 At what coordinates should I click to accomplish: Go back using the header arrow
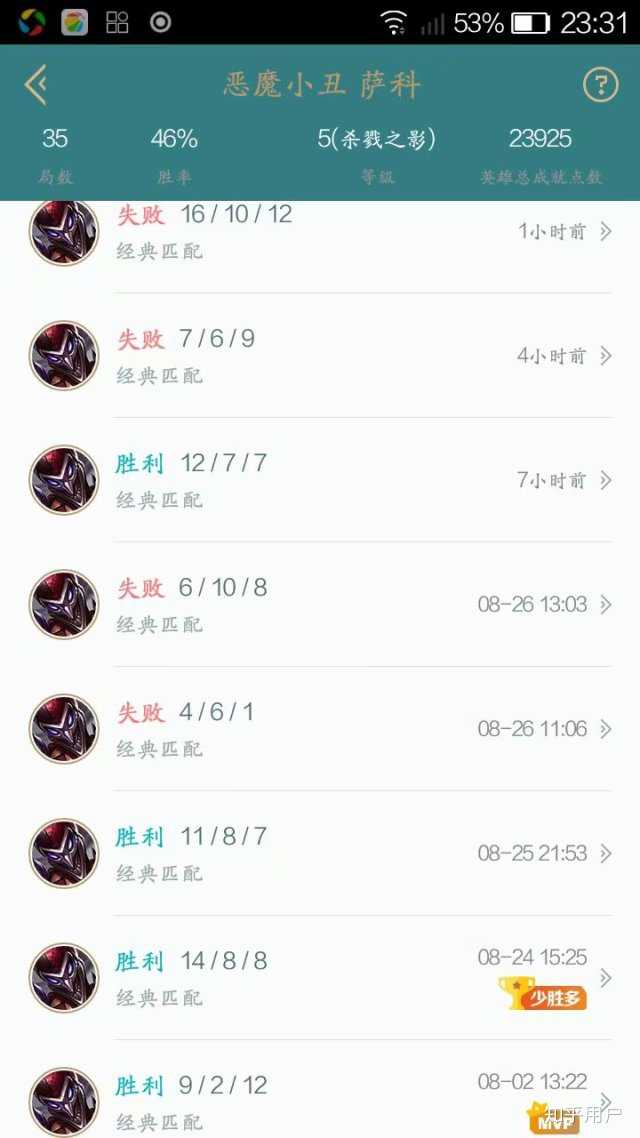pyautogui.click(x=36, y=85)
